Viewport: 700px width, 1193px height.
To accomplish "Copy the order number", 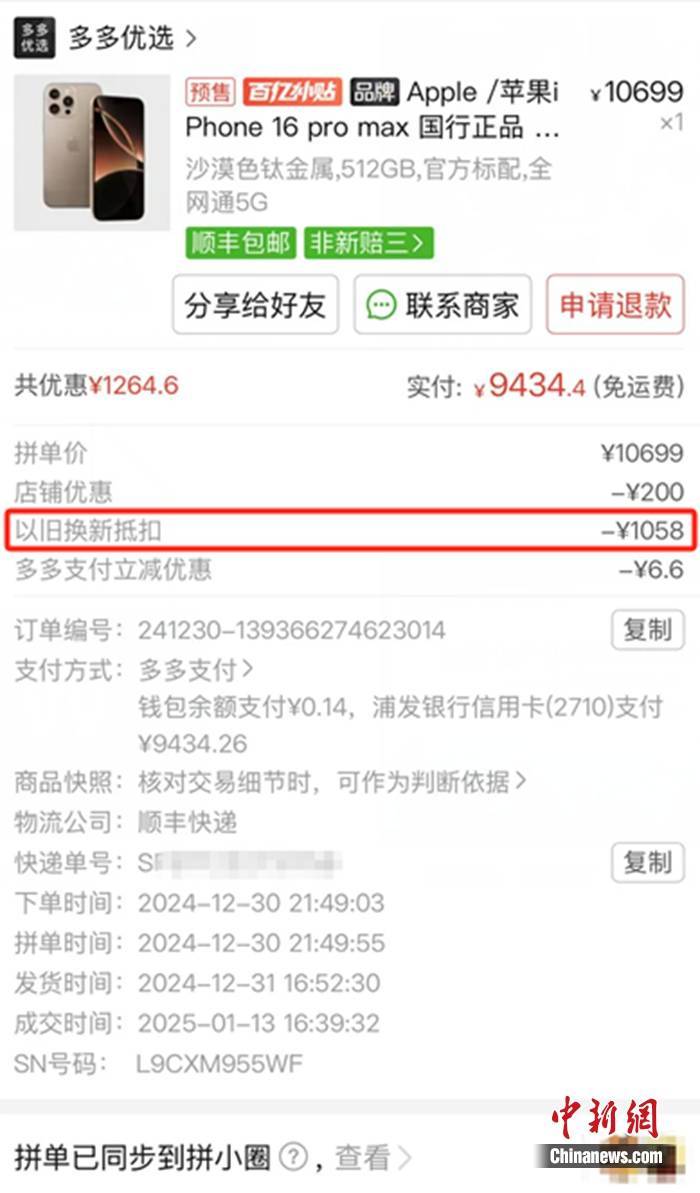I will [647, 630].
